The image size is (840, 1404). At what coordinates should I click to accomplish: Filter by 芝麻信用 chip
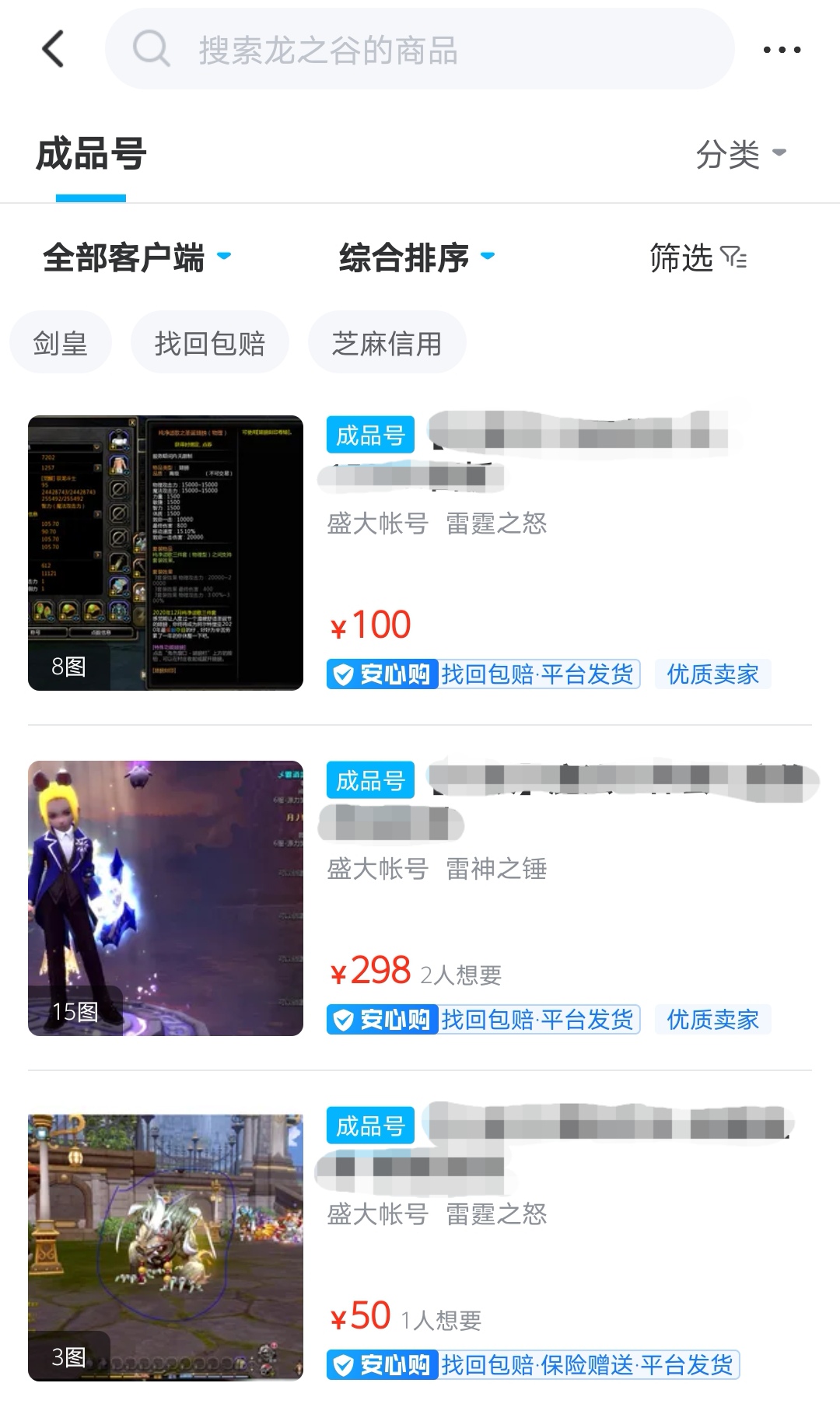pos(387,343)
